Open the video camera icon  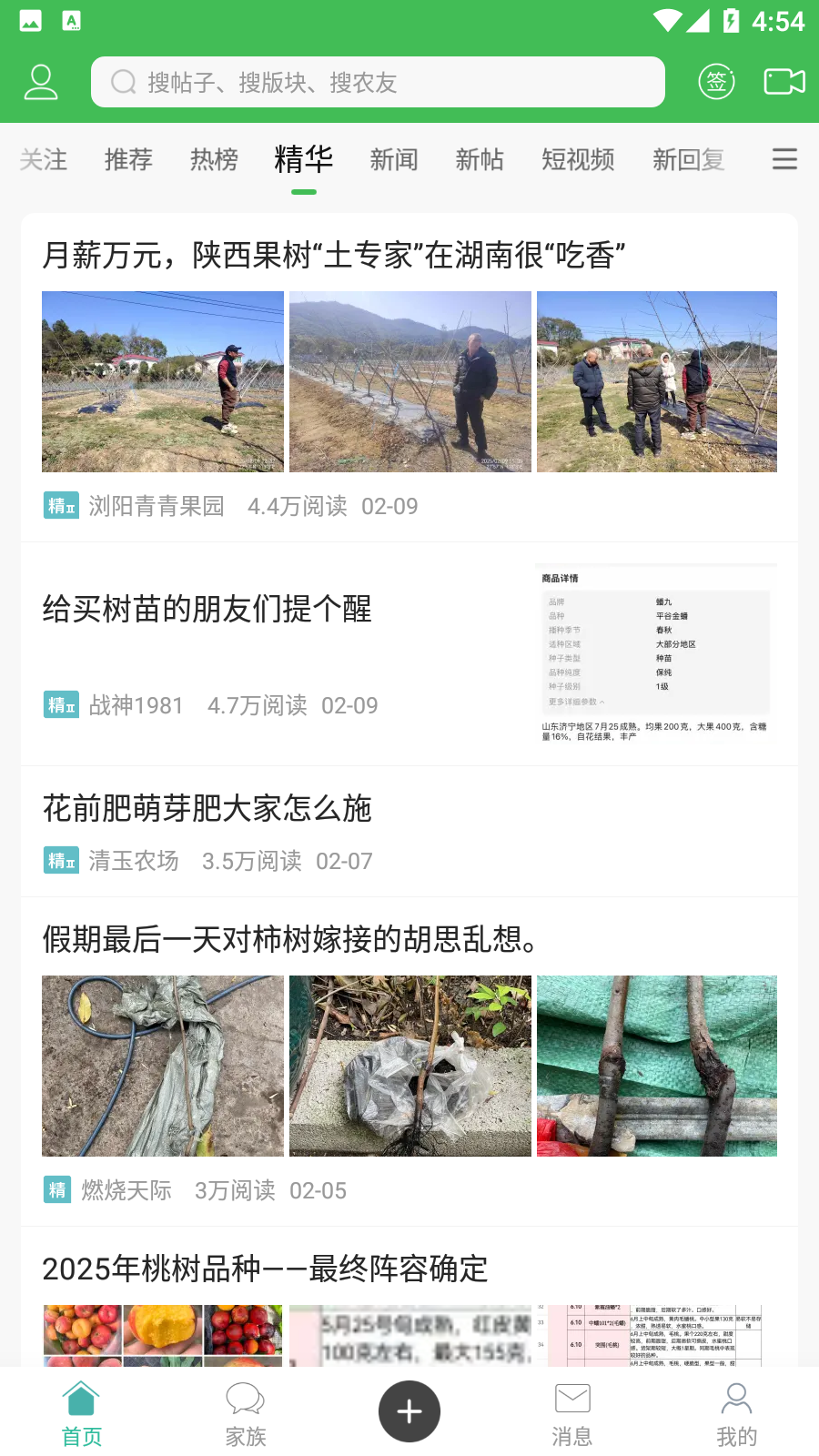[x=784, y=82]
